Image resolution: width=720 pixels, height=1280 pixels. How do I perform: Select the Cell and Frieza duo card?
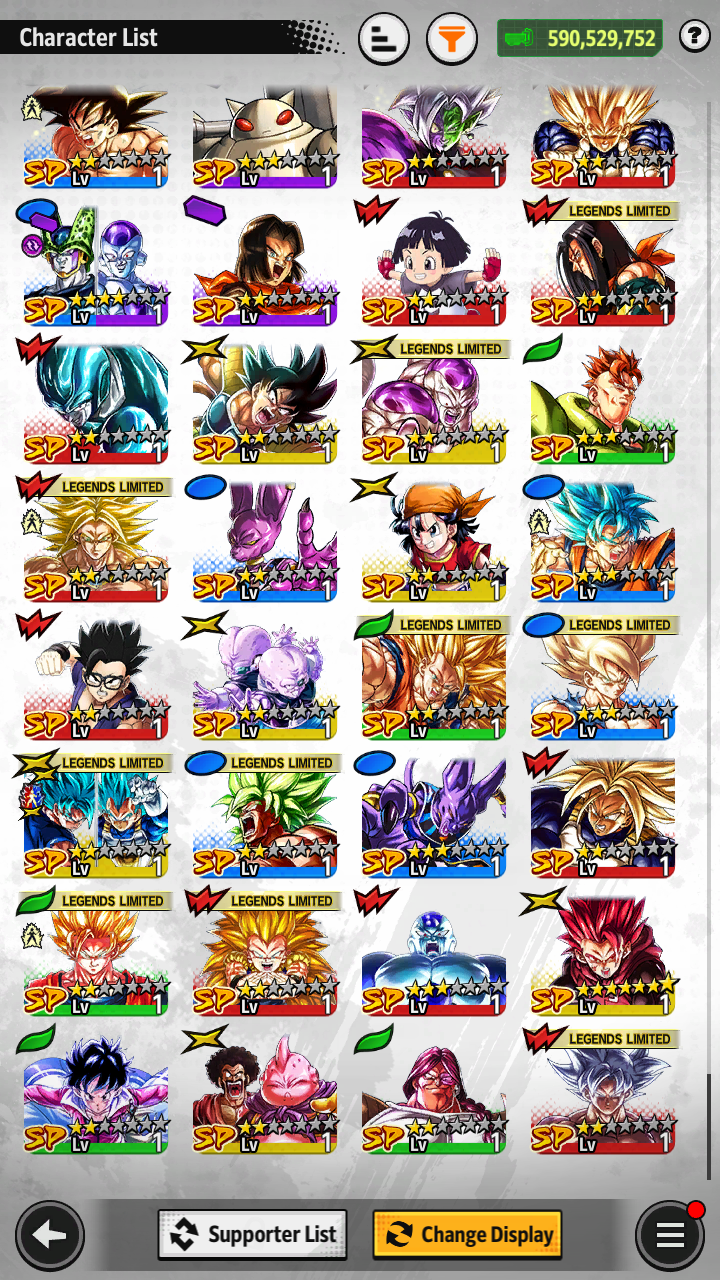point(96,264)
